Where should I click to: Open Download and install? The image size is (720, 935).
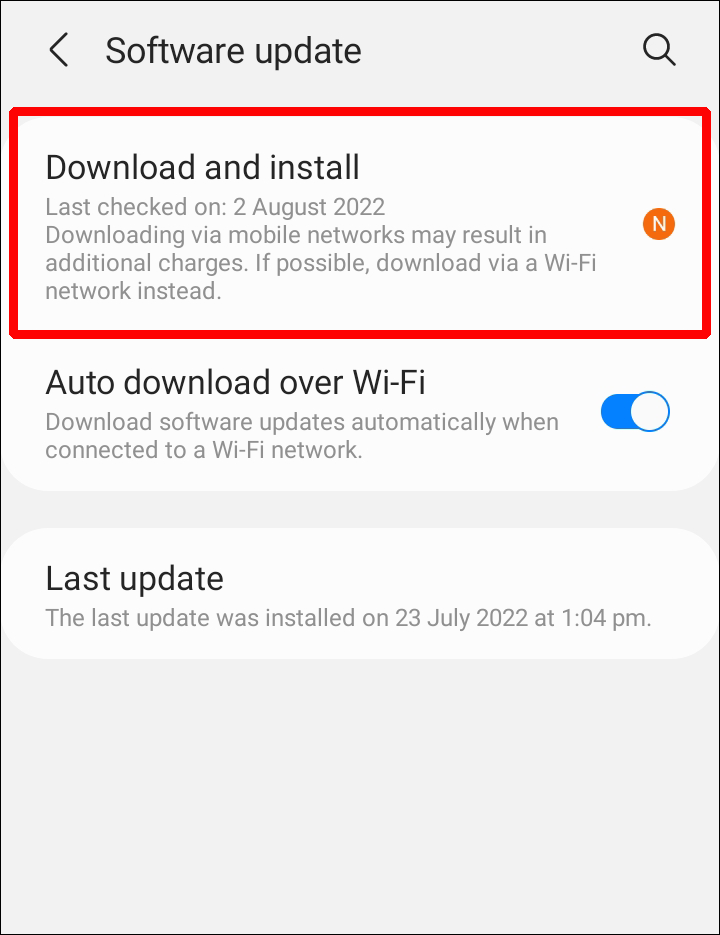pos(360,224)
